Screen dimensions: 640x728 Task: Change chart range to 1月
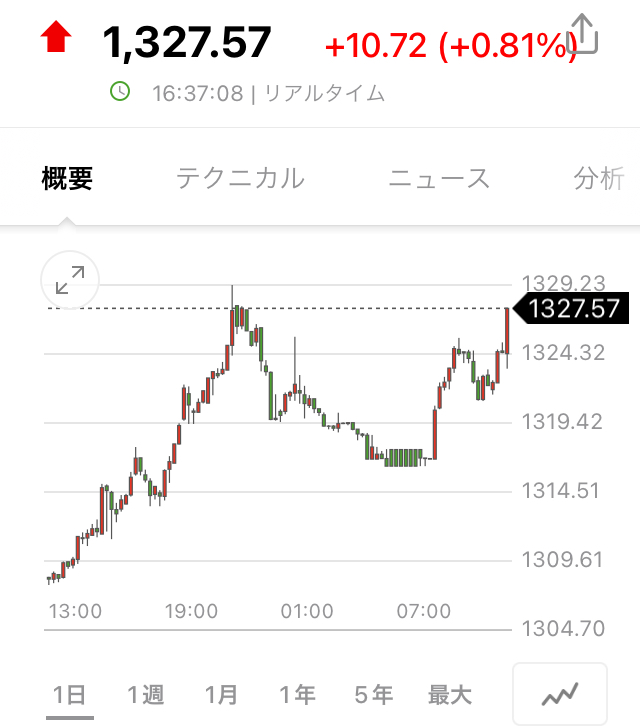pos(221,694)
